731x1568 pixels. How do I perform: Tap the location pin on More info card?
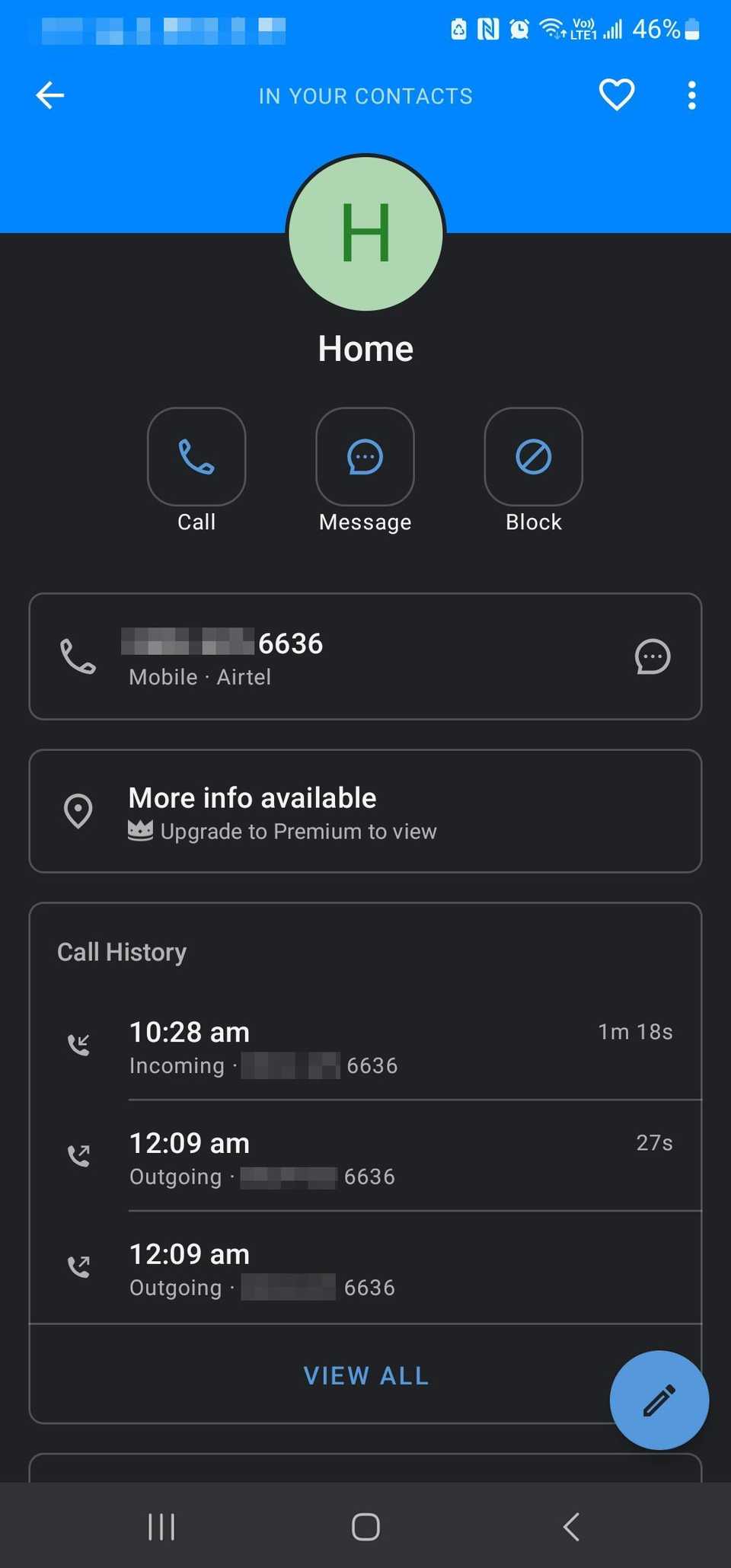click(78, 812)
